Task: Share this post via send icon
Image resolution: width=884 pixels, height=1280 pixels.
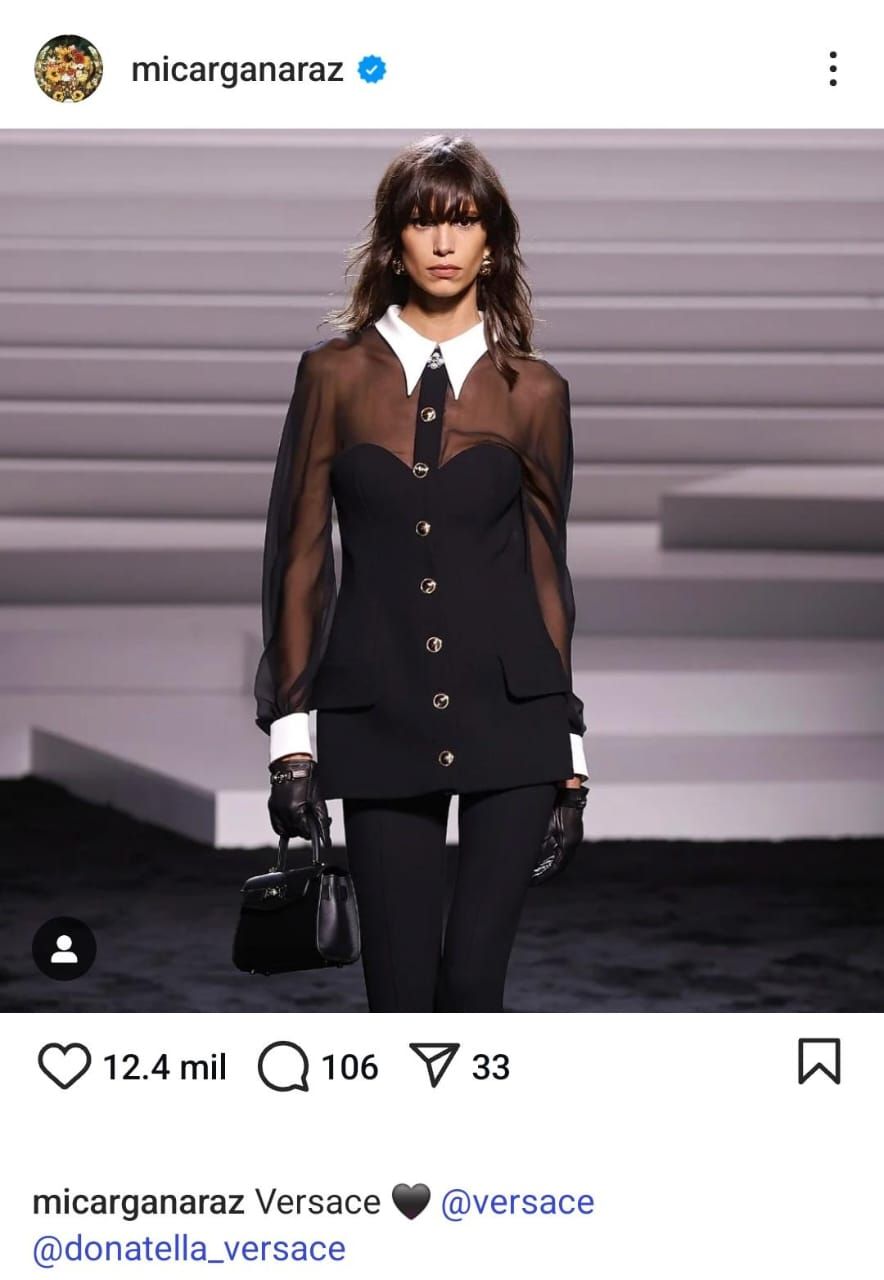Action: pyautogui.click(x=435, y=1065)
